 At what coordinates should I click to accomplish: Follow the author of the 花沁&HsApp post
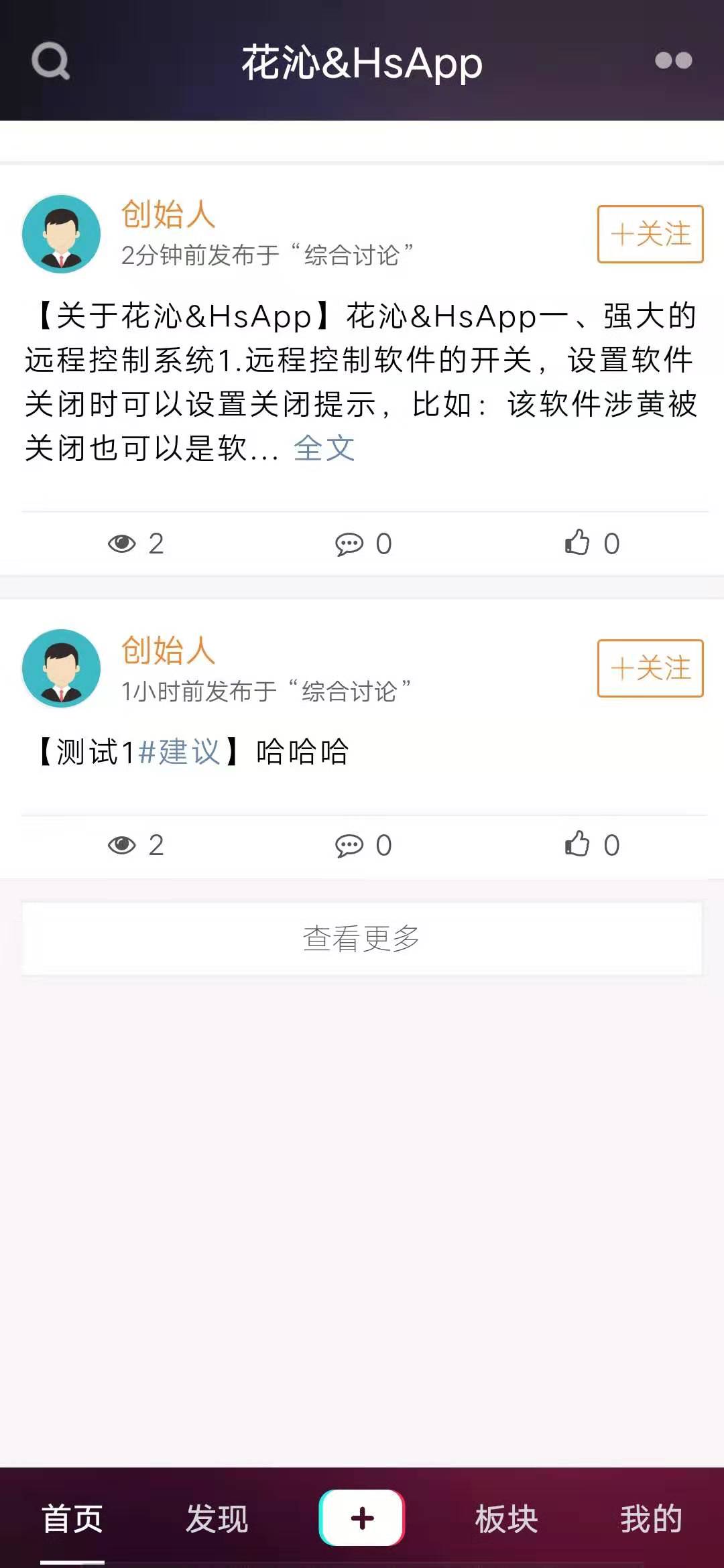click(650, 234)
